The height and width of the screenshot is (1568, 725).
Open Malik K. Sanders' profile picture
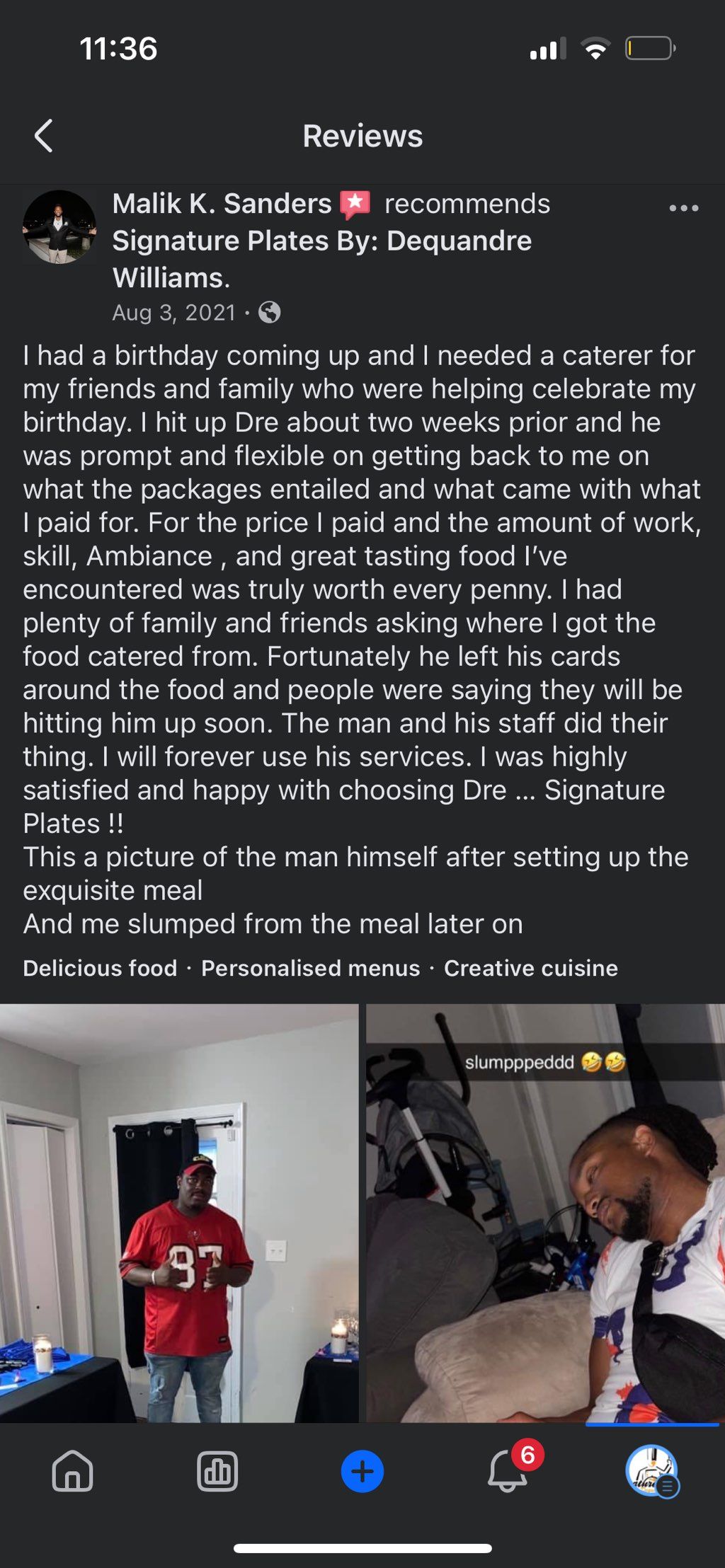59,227
